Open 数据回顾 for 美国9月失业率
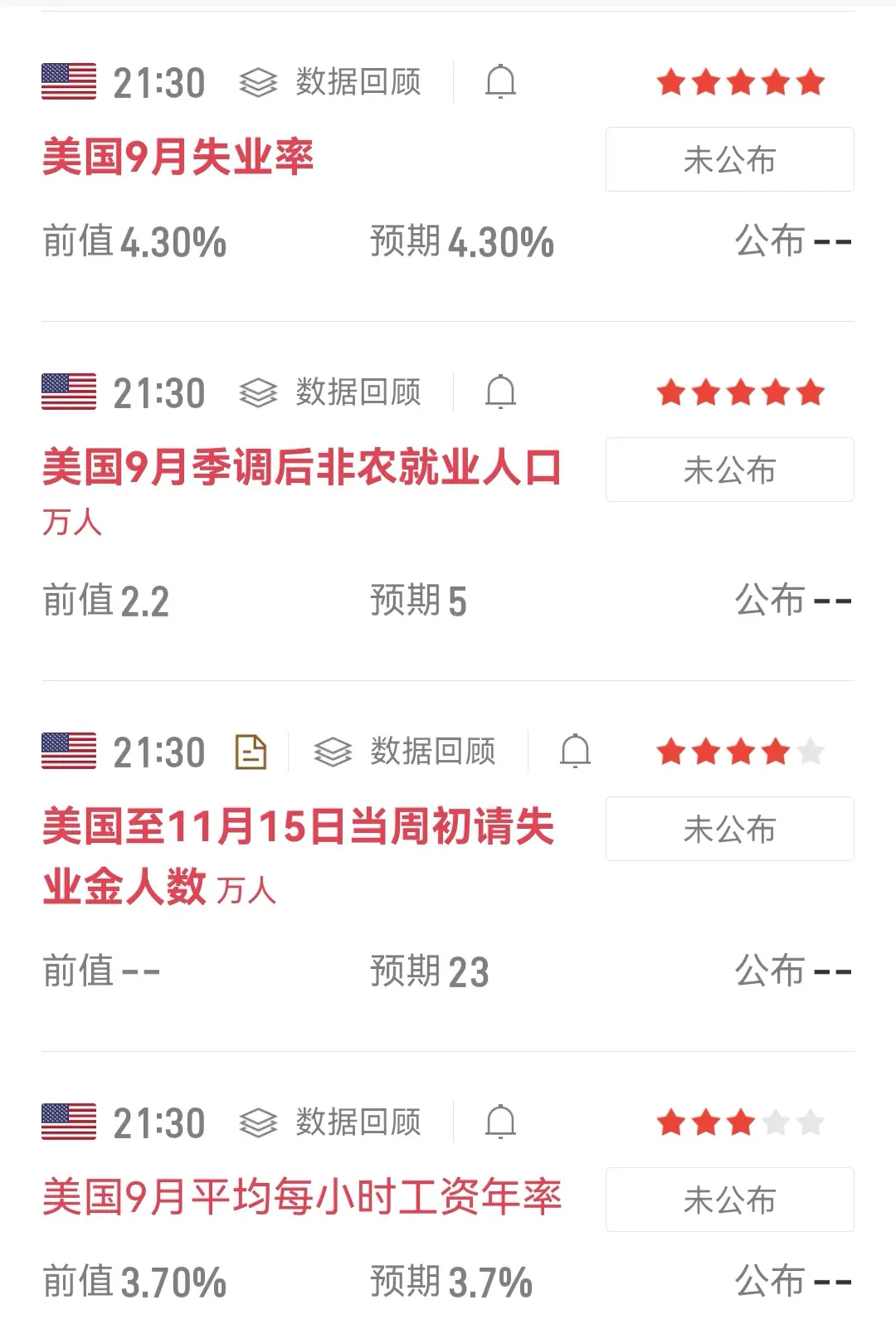This screenshot has width=896, height=1334. pos(331,82)
